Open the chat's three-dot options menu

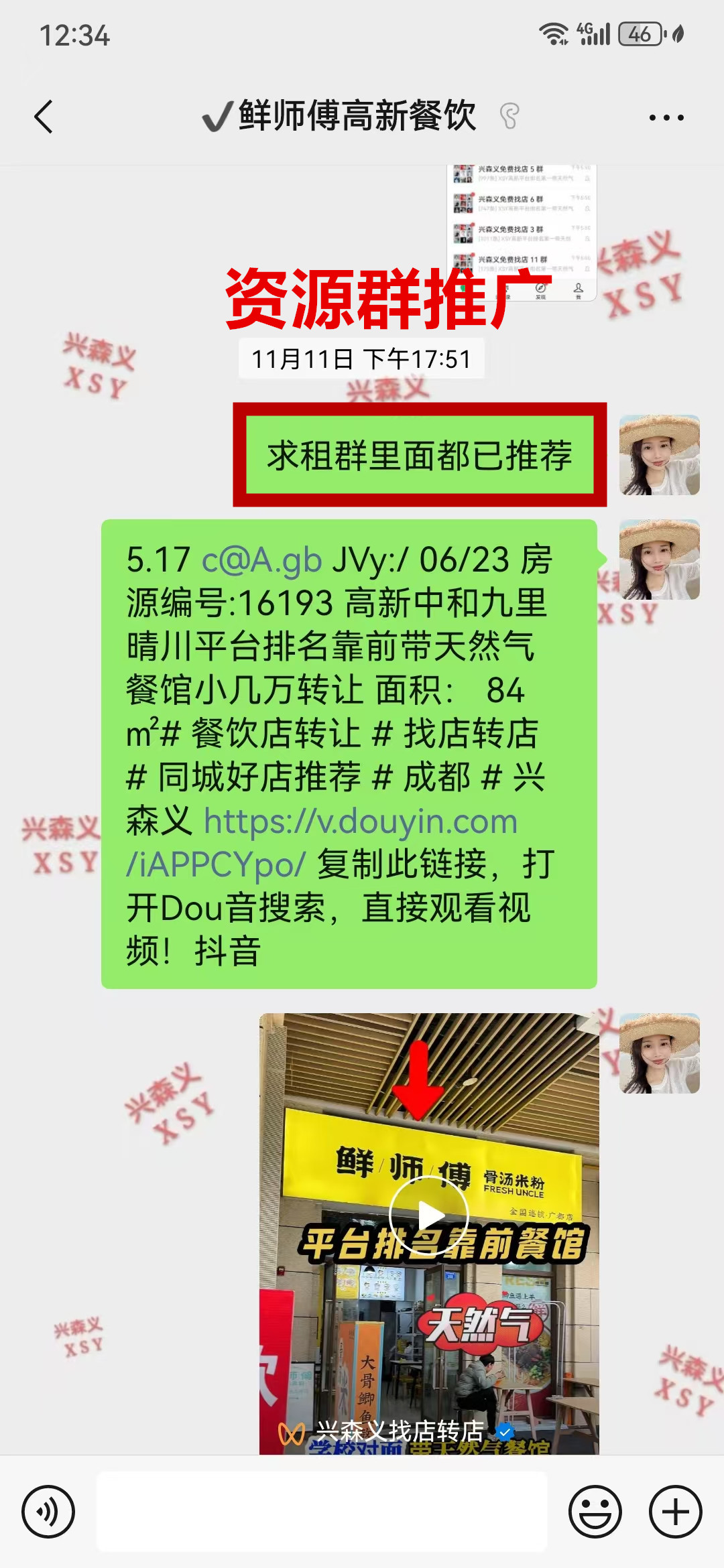click(x=666, y=118)
